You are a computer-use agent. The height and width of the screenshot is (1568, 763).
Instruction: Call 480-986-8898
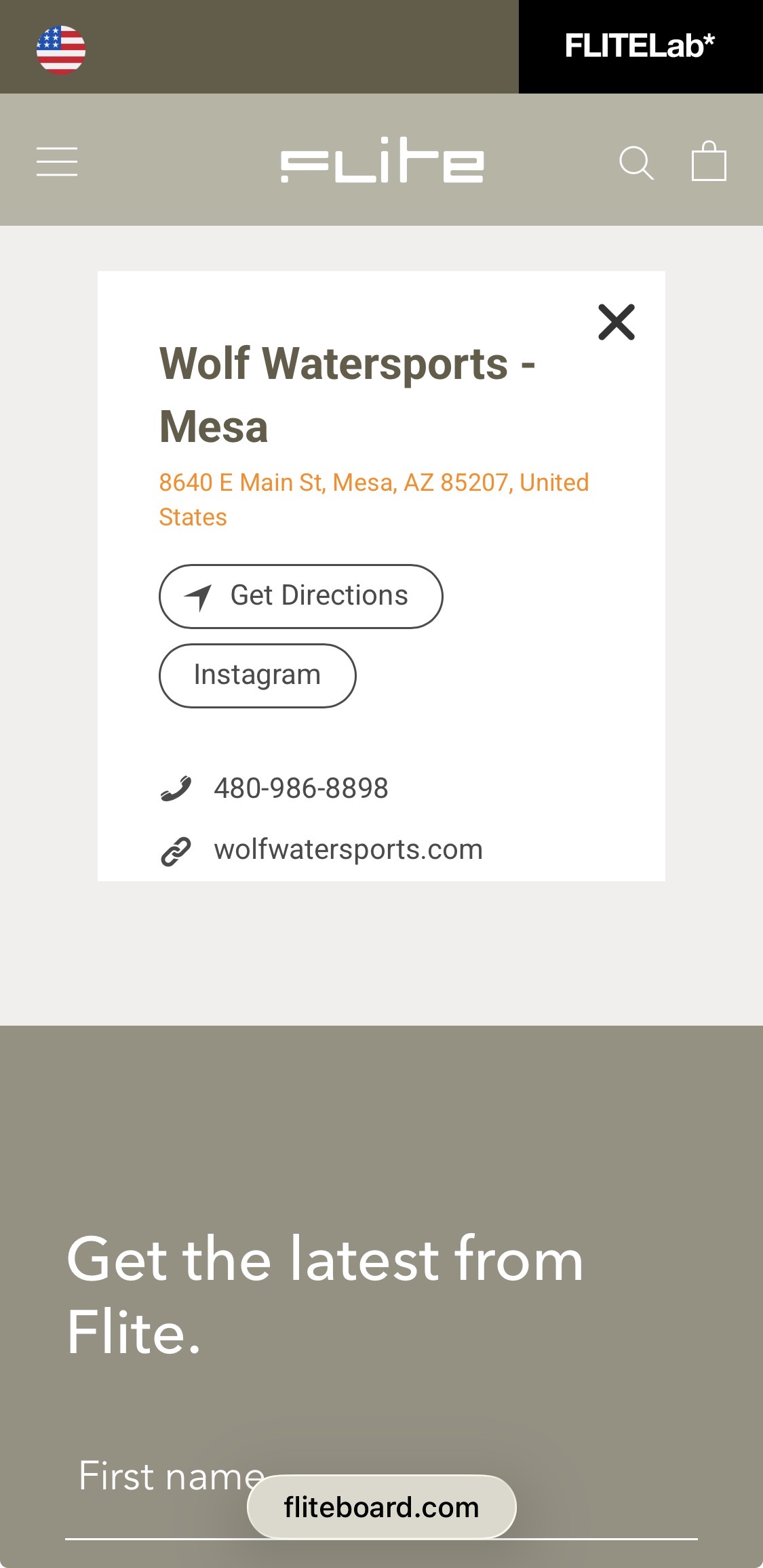(300, 788)
